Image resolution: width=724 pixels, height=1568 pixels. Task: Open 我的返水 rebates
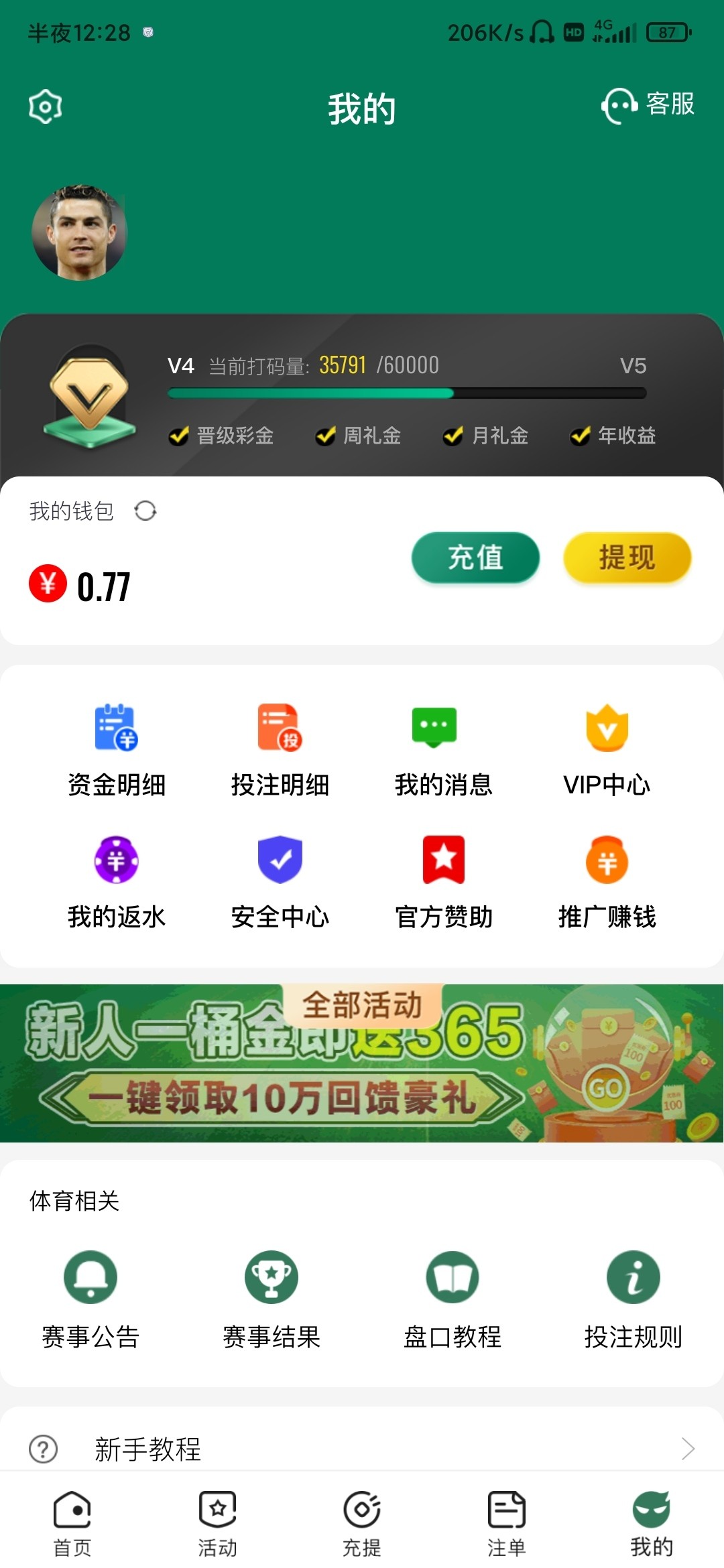[117, 882]
